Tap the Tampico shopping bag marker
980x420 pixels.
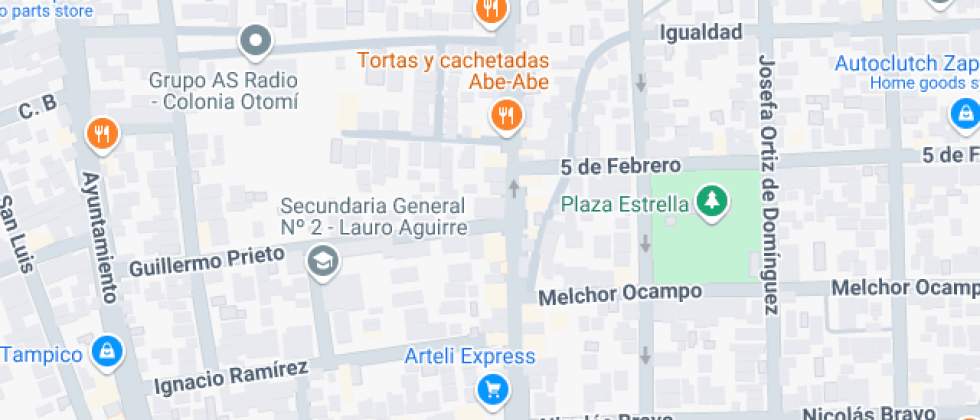coord(106,351)
